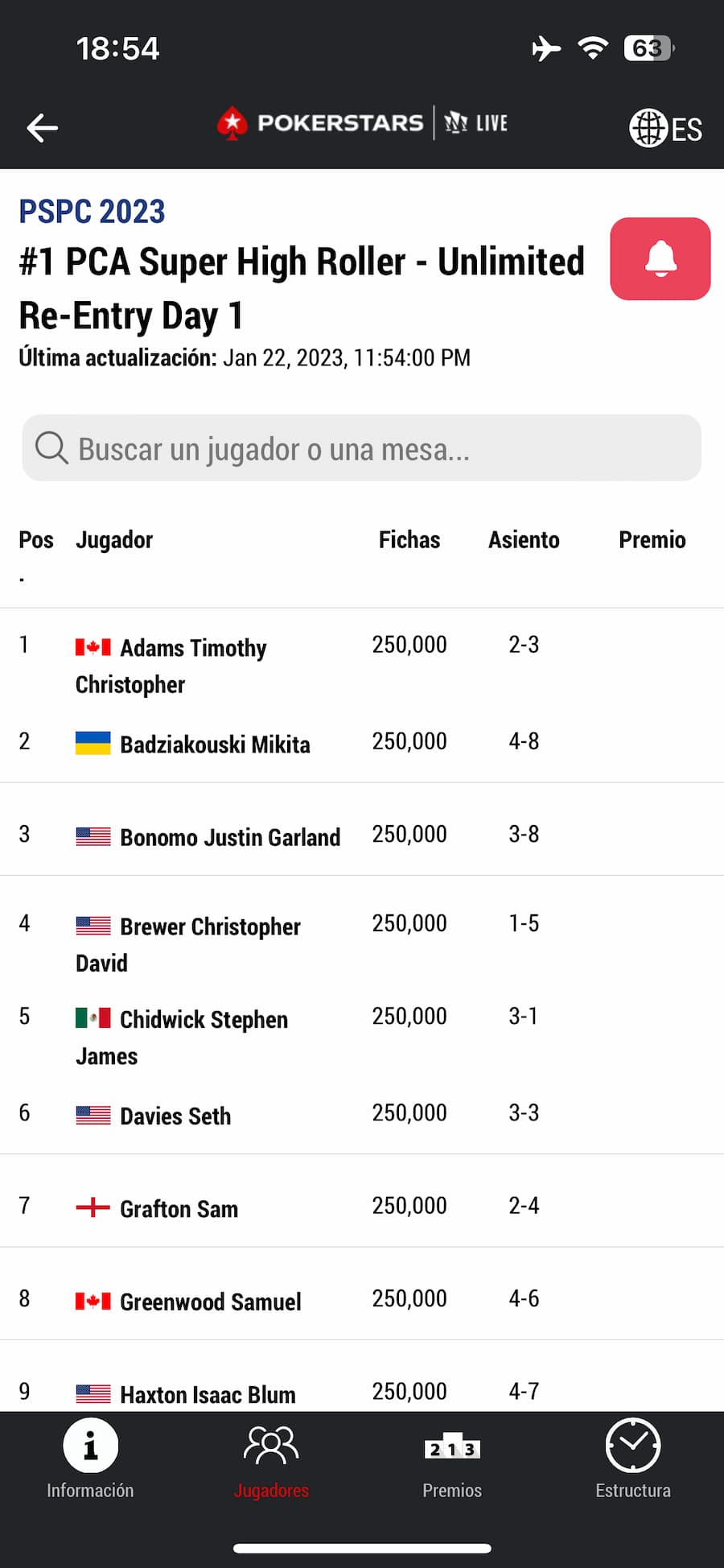Image resolution: width=724 pixels, height=1568 pixels.
Task: Select the Davies Seth row
Action: 362,1115
